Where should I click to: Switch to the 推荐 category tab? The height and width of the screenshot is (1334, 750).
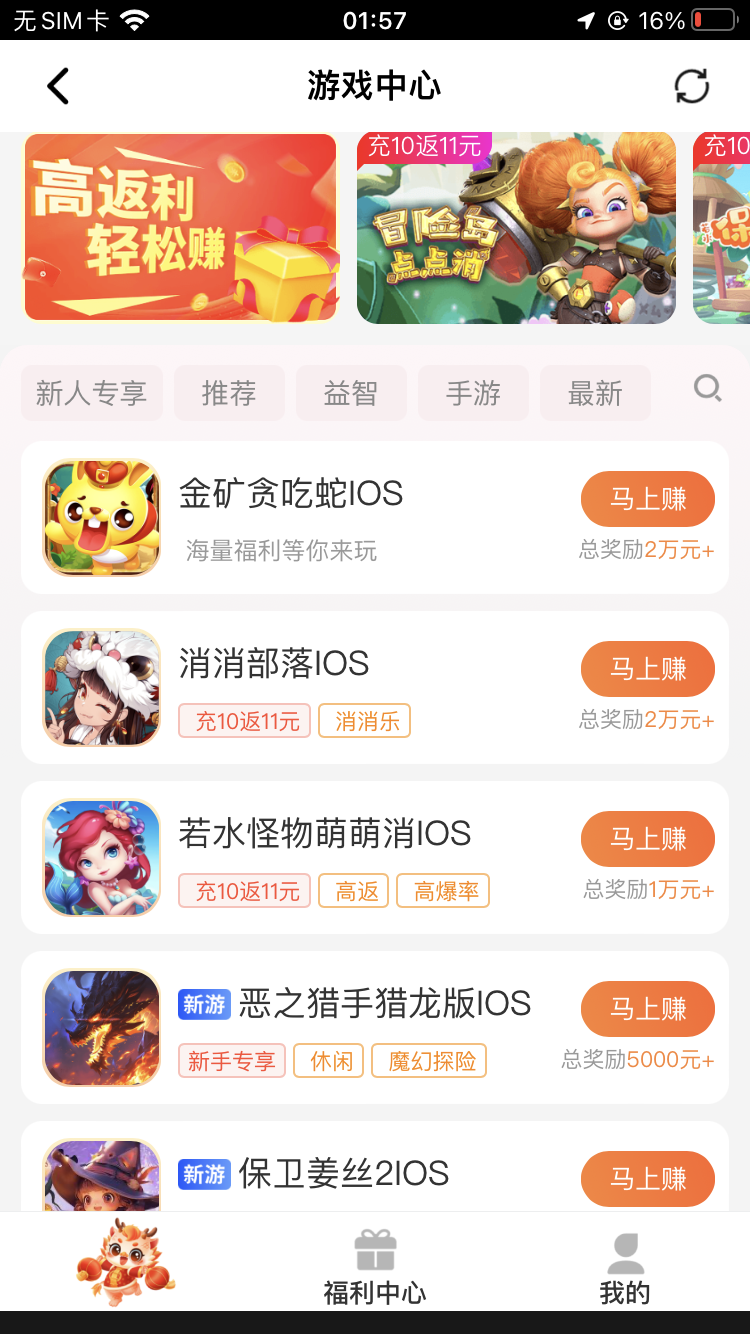click(229, 393)
